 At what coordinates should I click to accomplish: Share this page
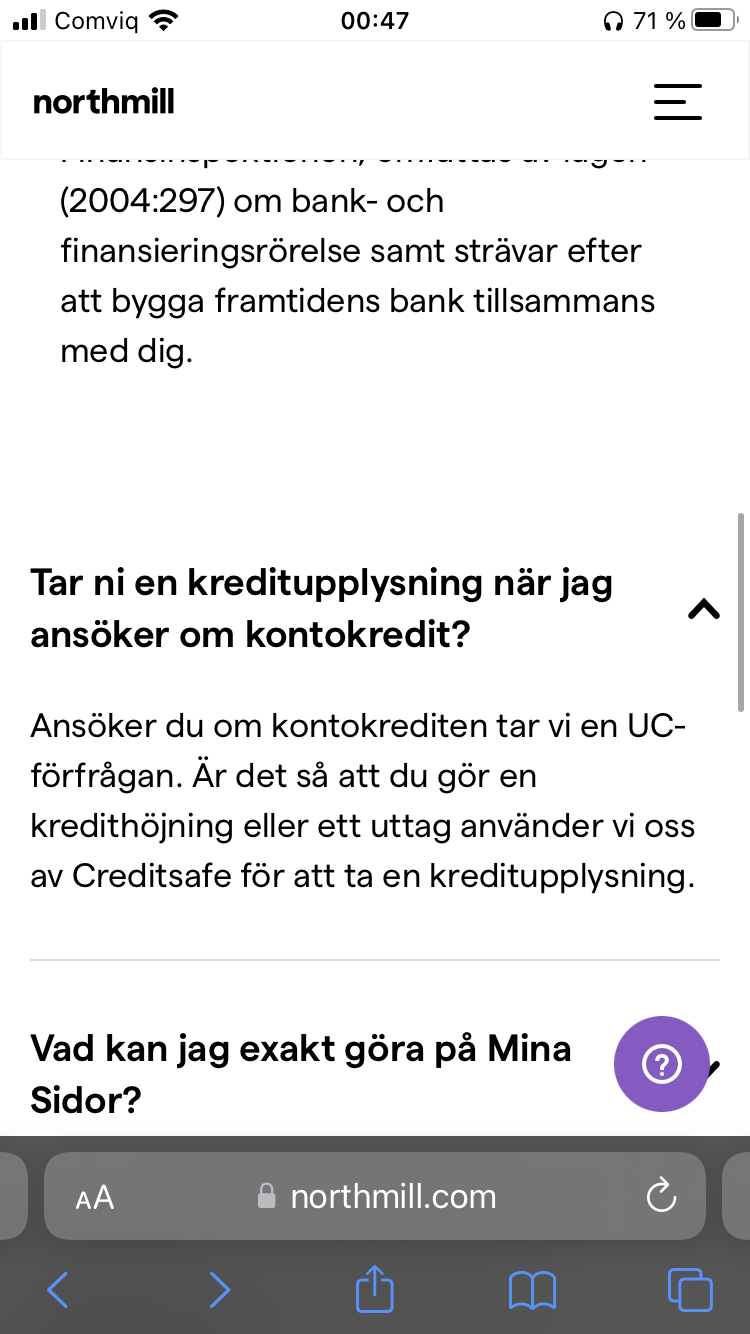(375, 1288)
